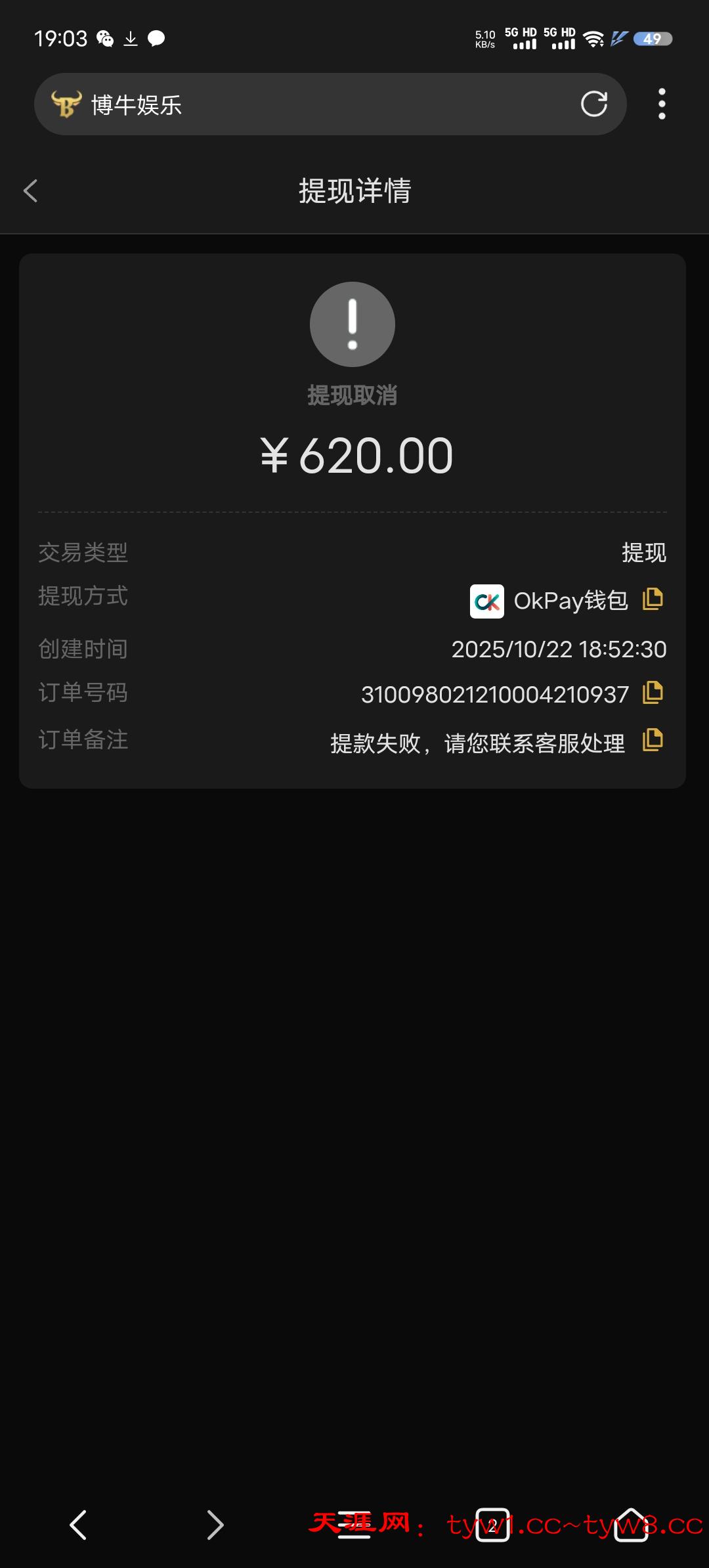Image resolution: width=709 pixels, height=1568 pixels.
Task: Open the browser's bottom menu button
Action: pos(354,1525)
